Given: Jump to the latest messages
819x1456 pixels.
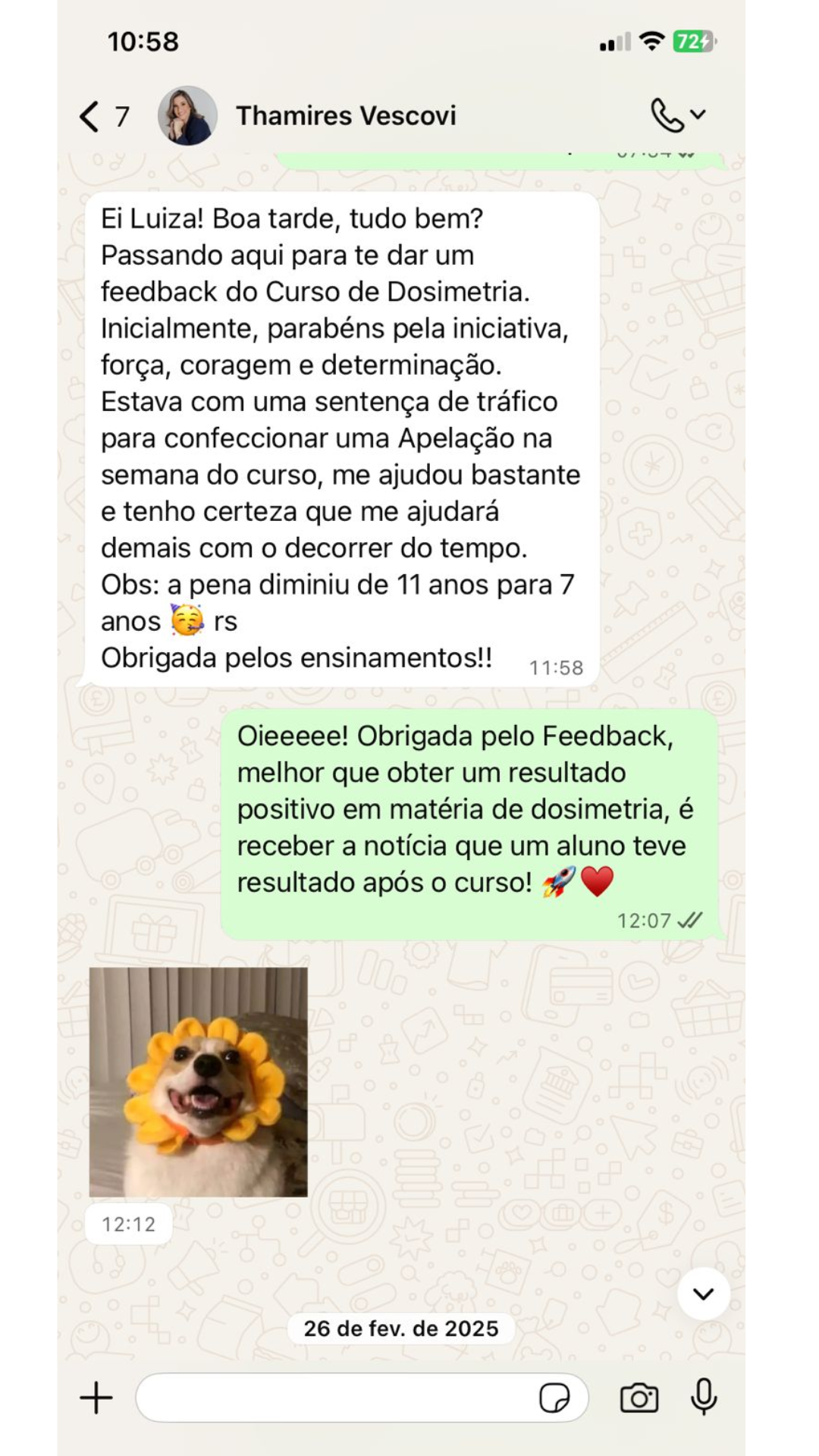Looking at the screenshot, I should coord(704,1294).
